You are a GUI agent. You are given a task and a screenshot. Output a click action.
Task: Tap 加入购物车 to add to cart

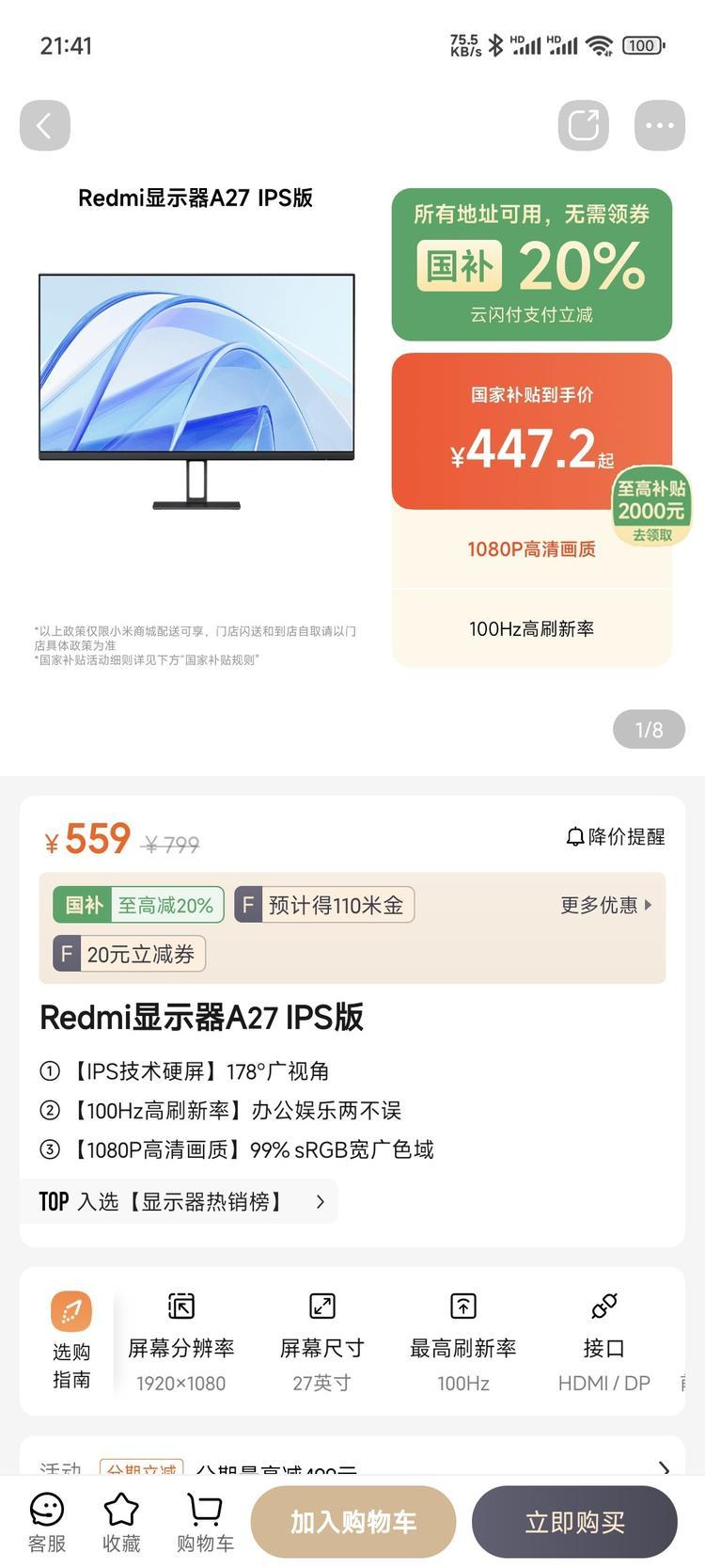point(352,1521)
